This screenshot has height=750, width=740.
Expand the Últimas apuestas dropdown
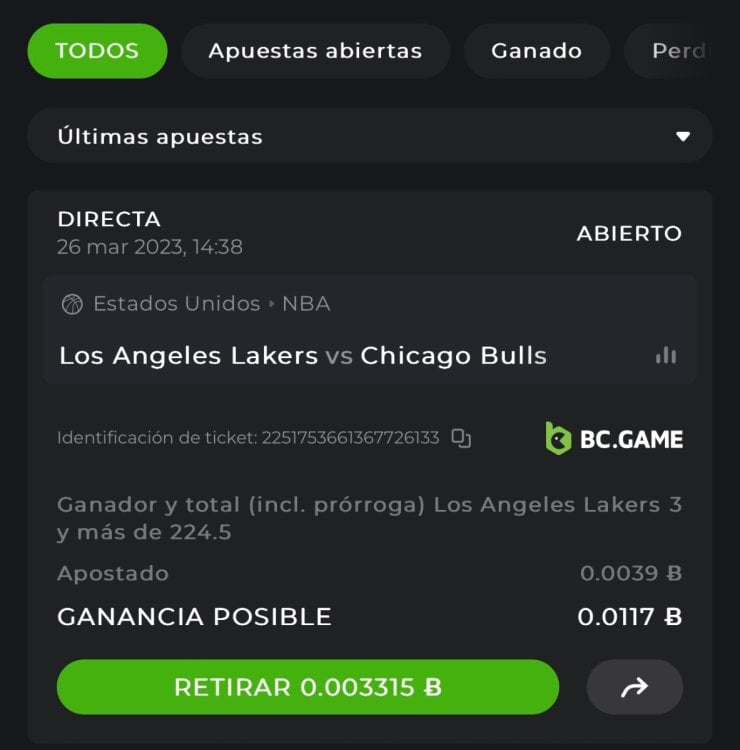[x=369, y=137]
